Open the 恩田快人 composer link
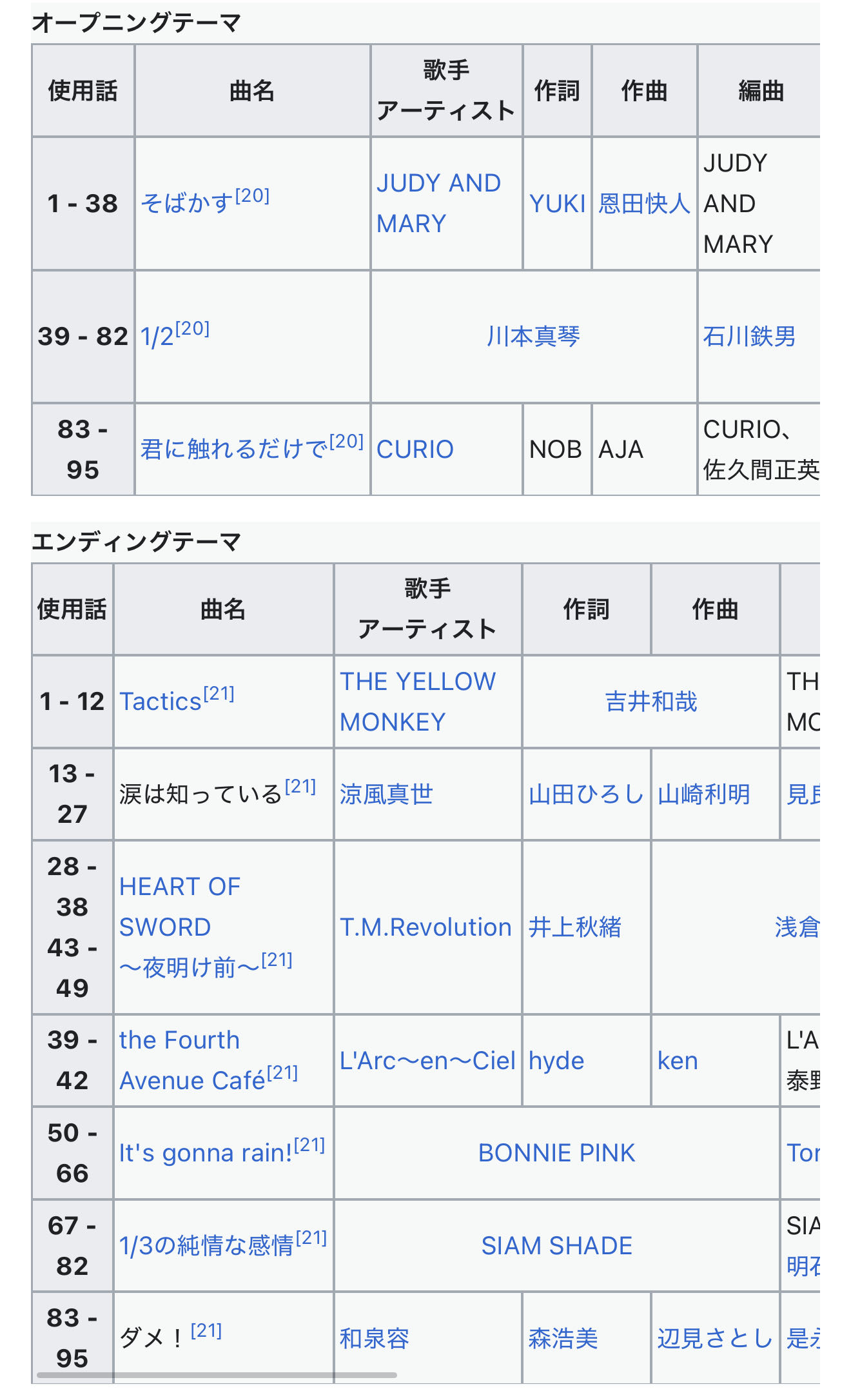851x1400 pixels. [644, 204]
